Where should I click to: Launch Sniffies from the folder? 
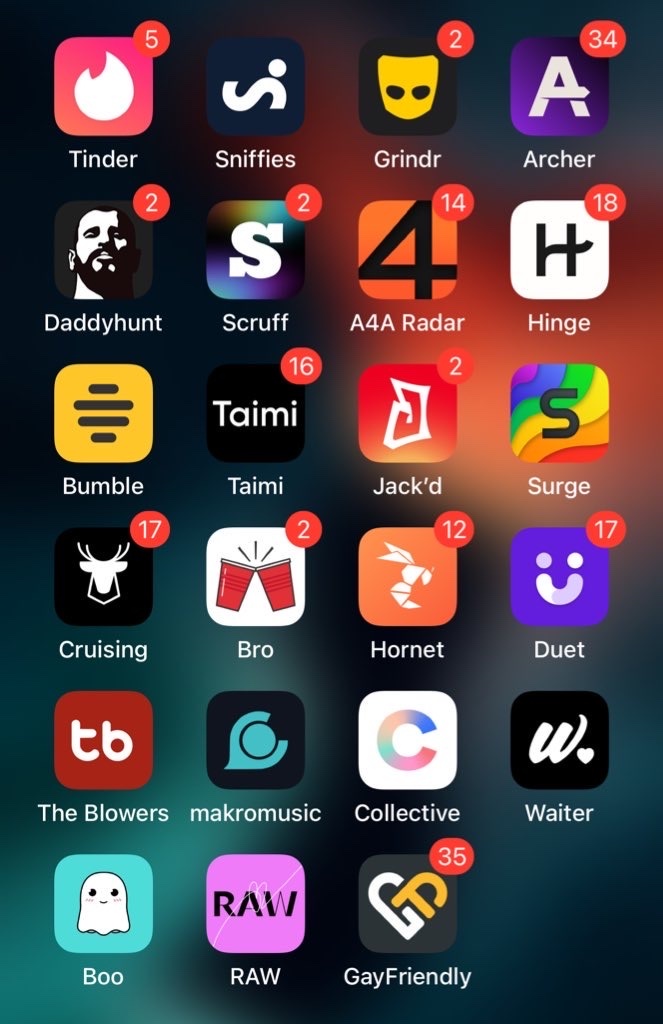tap(255, 87)
